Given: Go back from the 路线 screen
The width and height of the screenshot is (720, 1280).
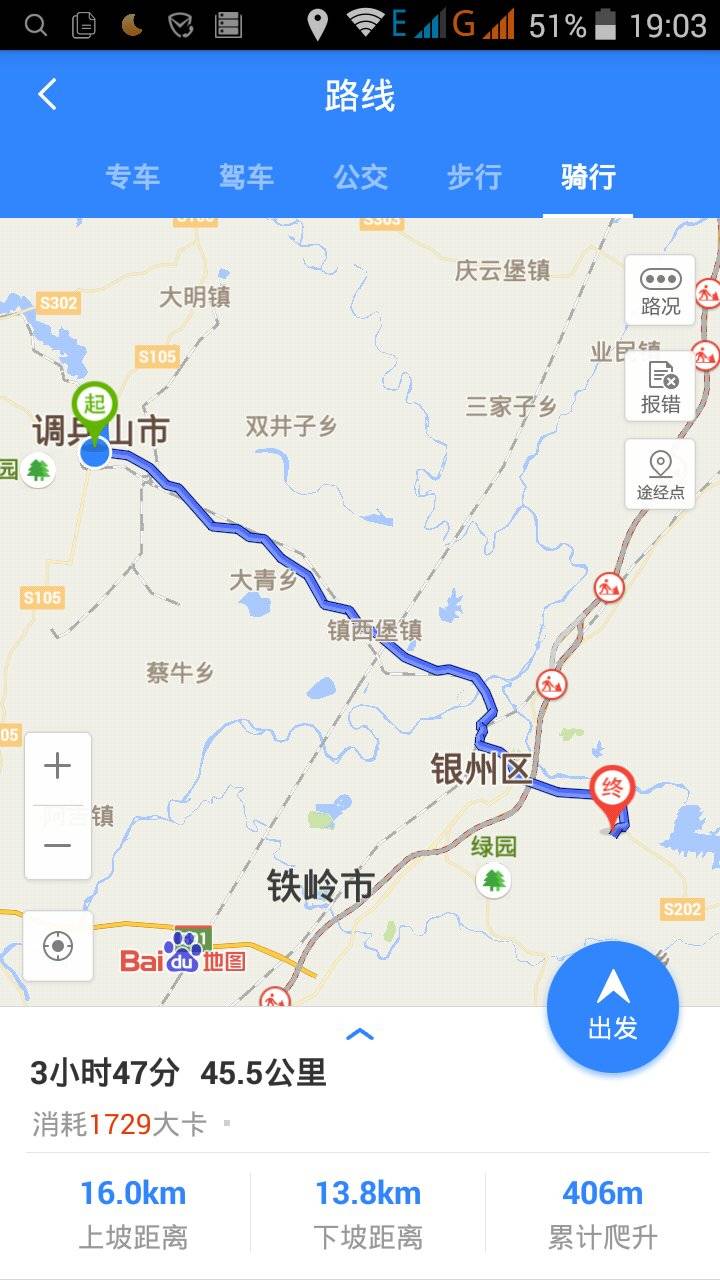Looking at the screenshot, I should click(47, 96).
